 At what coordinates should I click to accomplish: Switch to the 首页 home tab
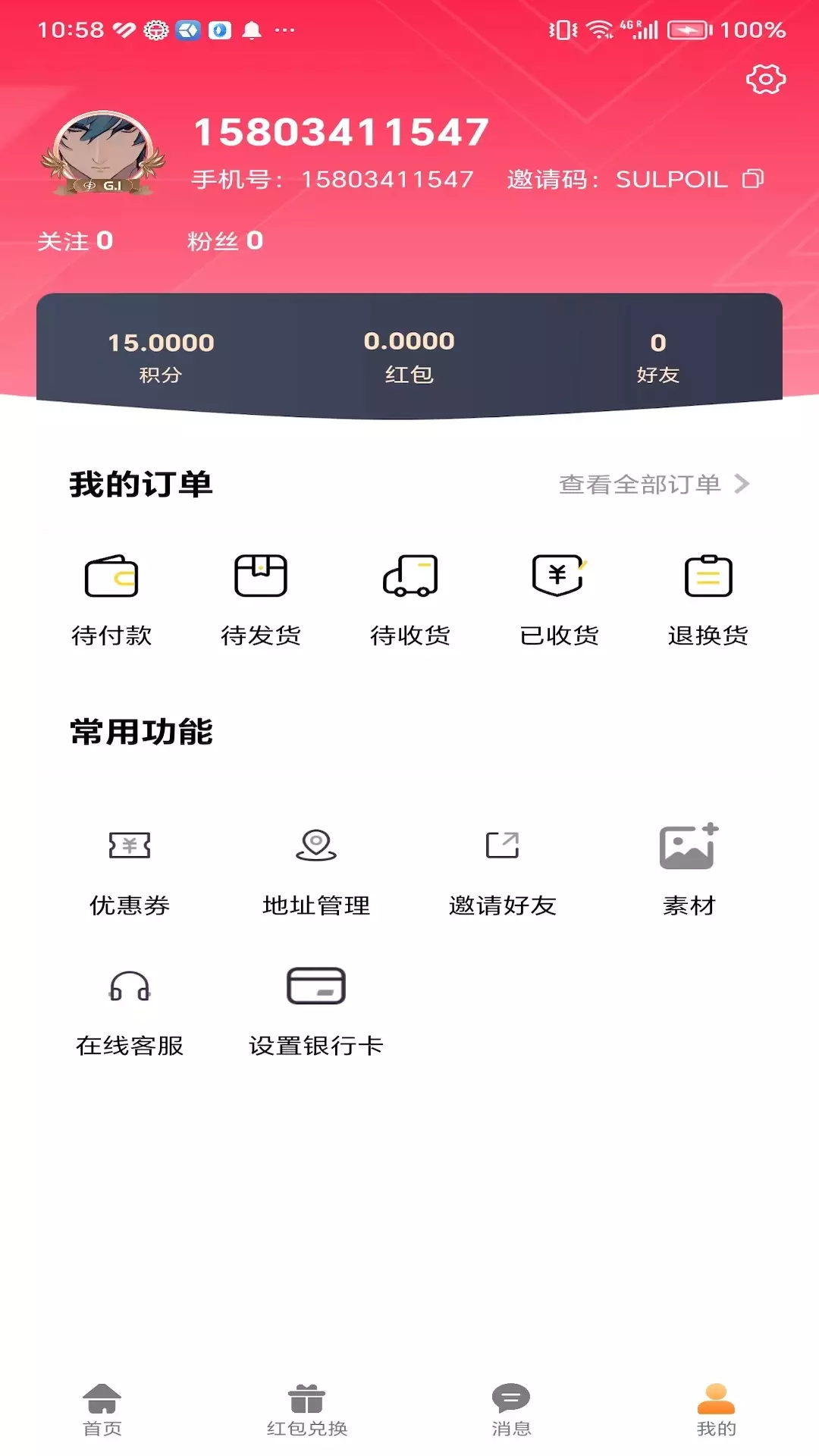[x=102, y=1410]
